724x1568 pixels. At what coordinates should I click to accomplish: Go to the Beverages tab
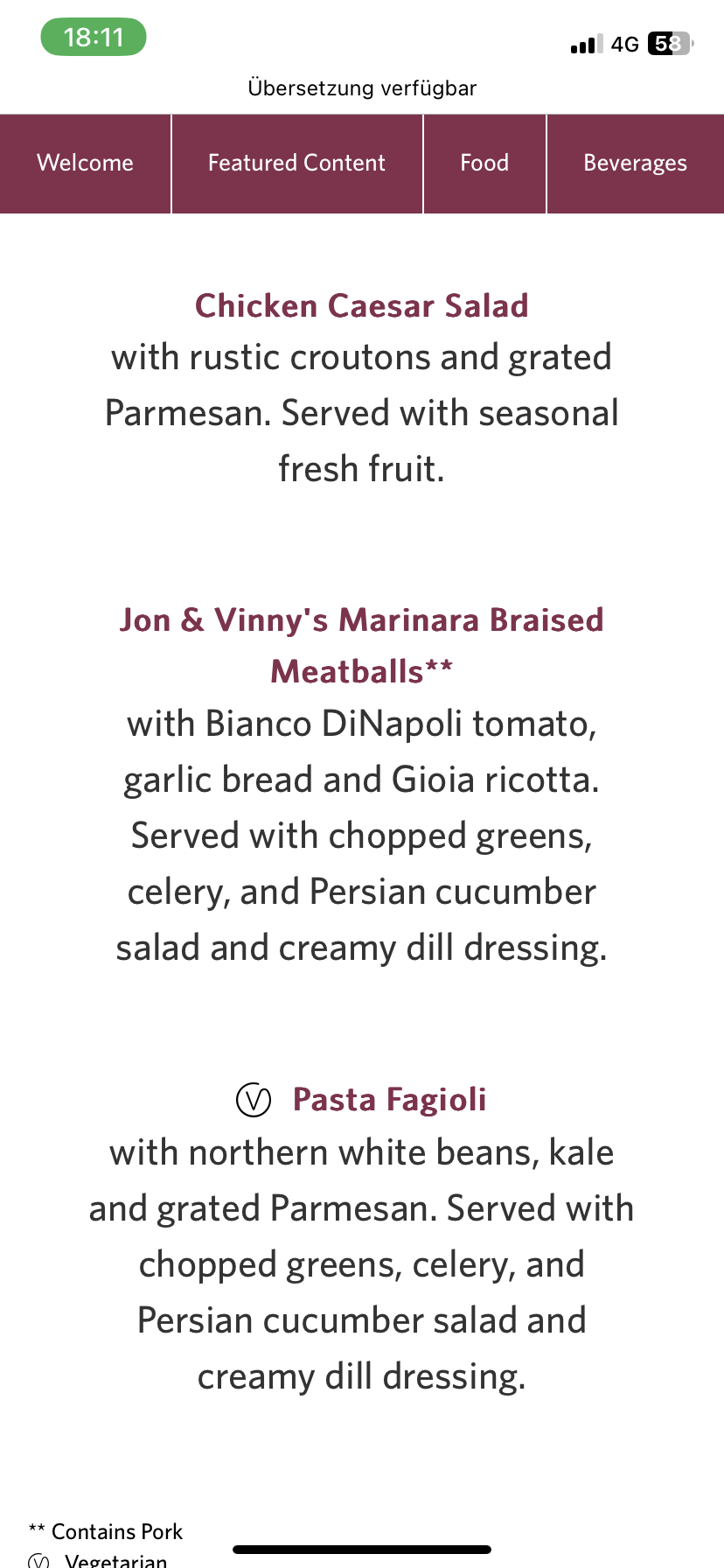[x=635, y=164]
